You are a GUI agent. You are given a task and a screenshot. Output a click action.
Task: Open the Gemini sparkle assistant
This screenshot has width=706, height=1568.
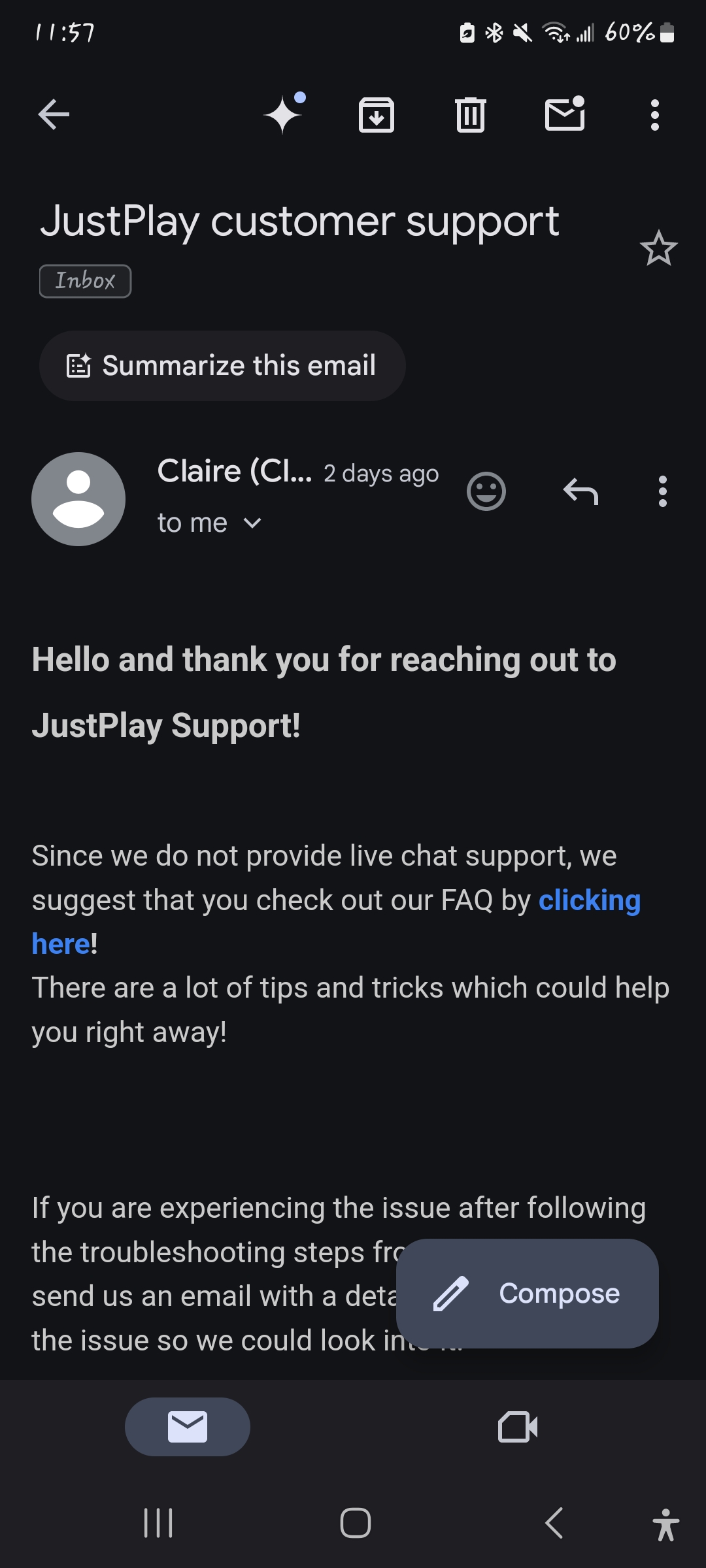tap(284, 114)
